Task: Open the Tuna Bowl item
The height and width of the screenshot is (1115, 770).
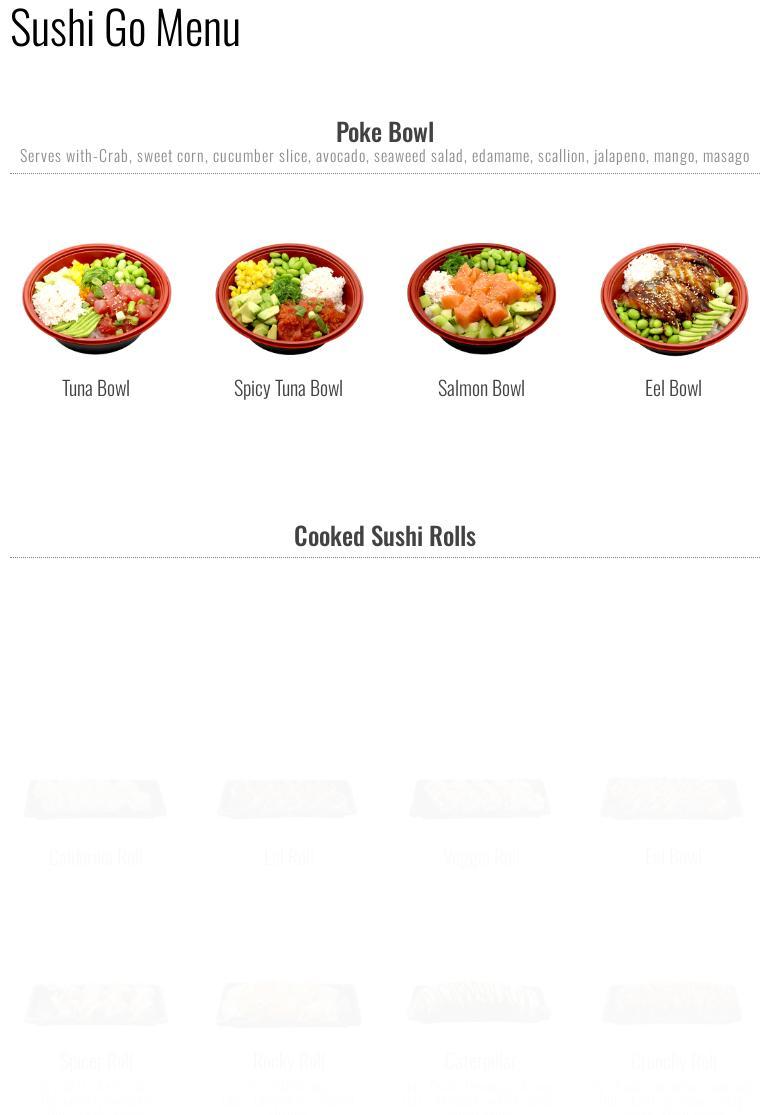Action: pyautogui.click(x=96, y=299)
